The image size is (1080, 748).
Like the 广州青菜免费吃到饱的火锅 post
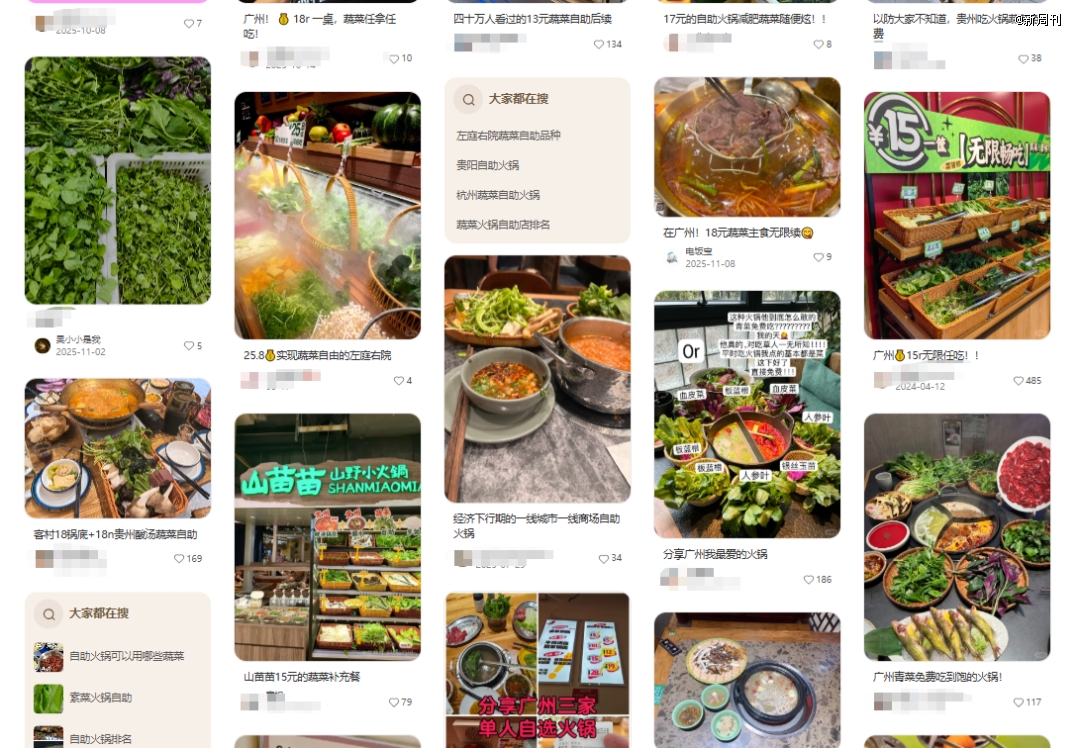coord(1019,702)
